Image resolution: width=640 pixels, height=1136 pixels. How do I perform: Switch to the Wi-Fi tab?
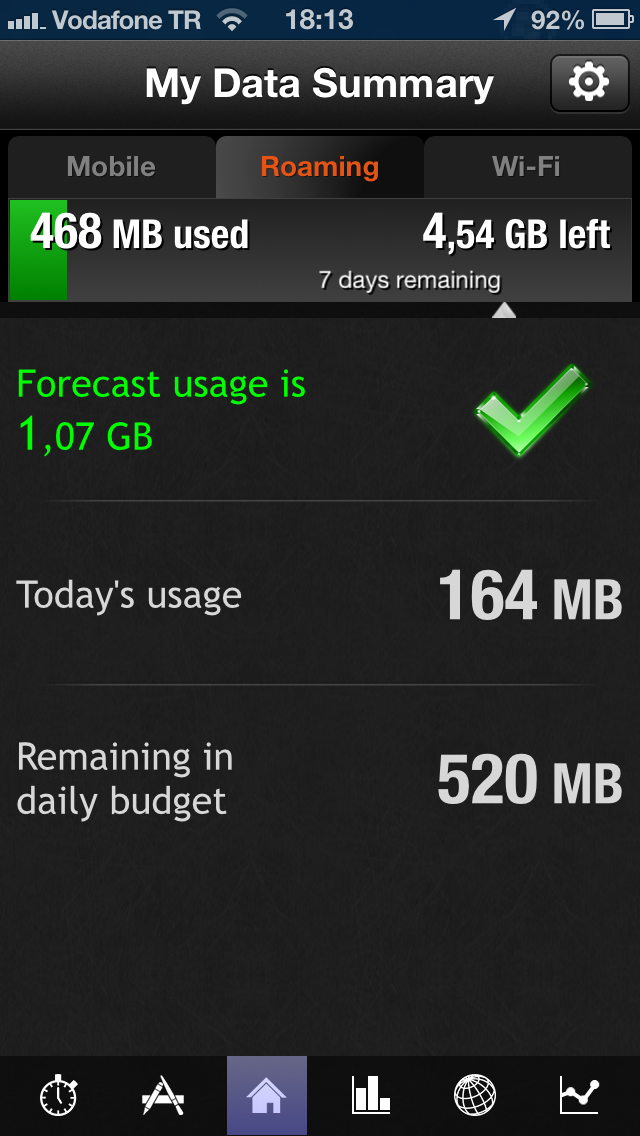point(526,167)
